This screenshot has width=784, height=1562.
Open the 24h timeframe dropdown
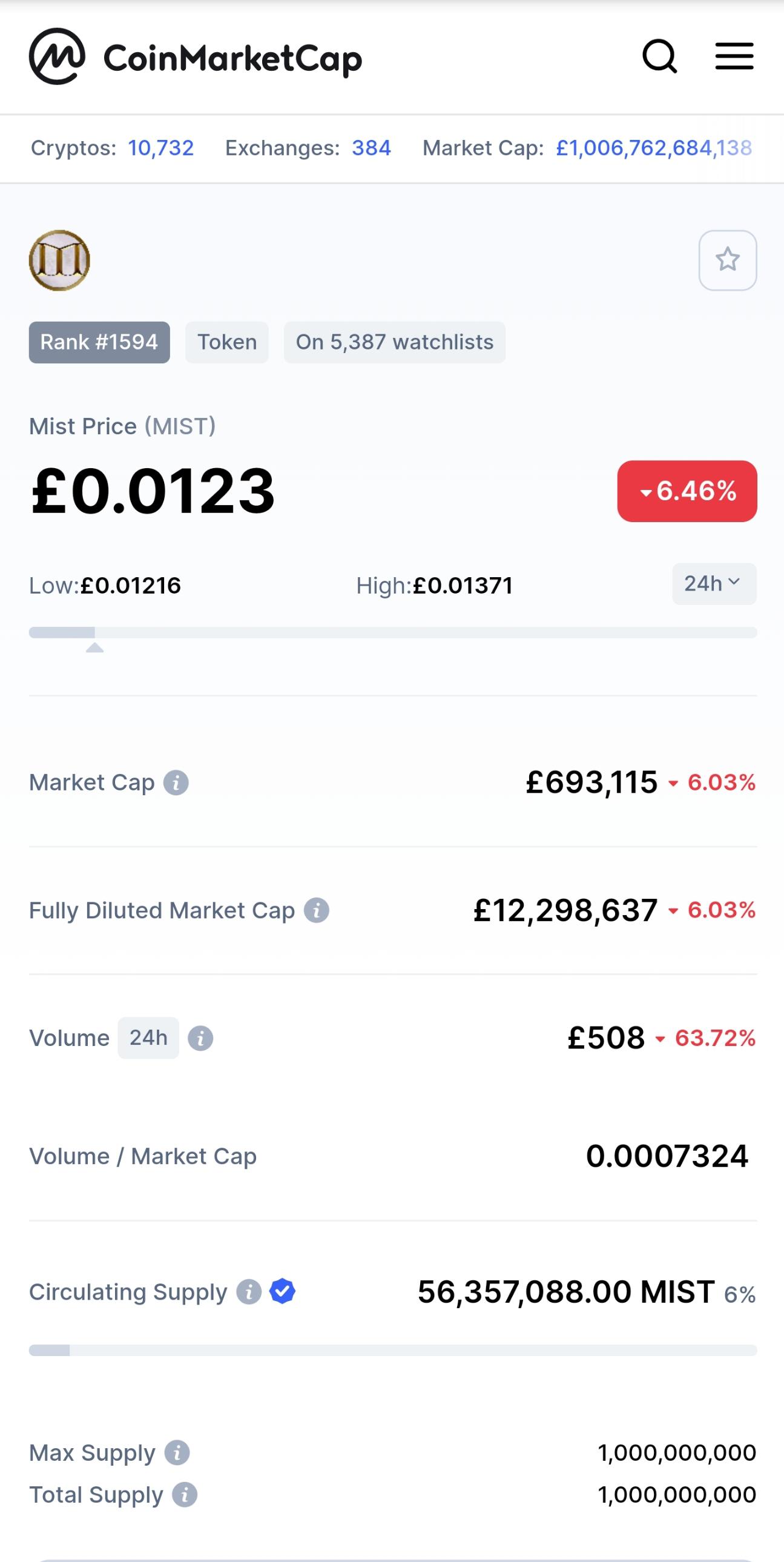click(714, 584)
